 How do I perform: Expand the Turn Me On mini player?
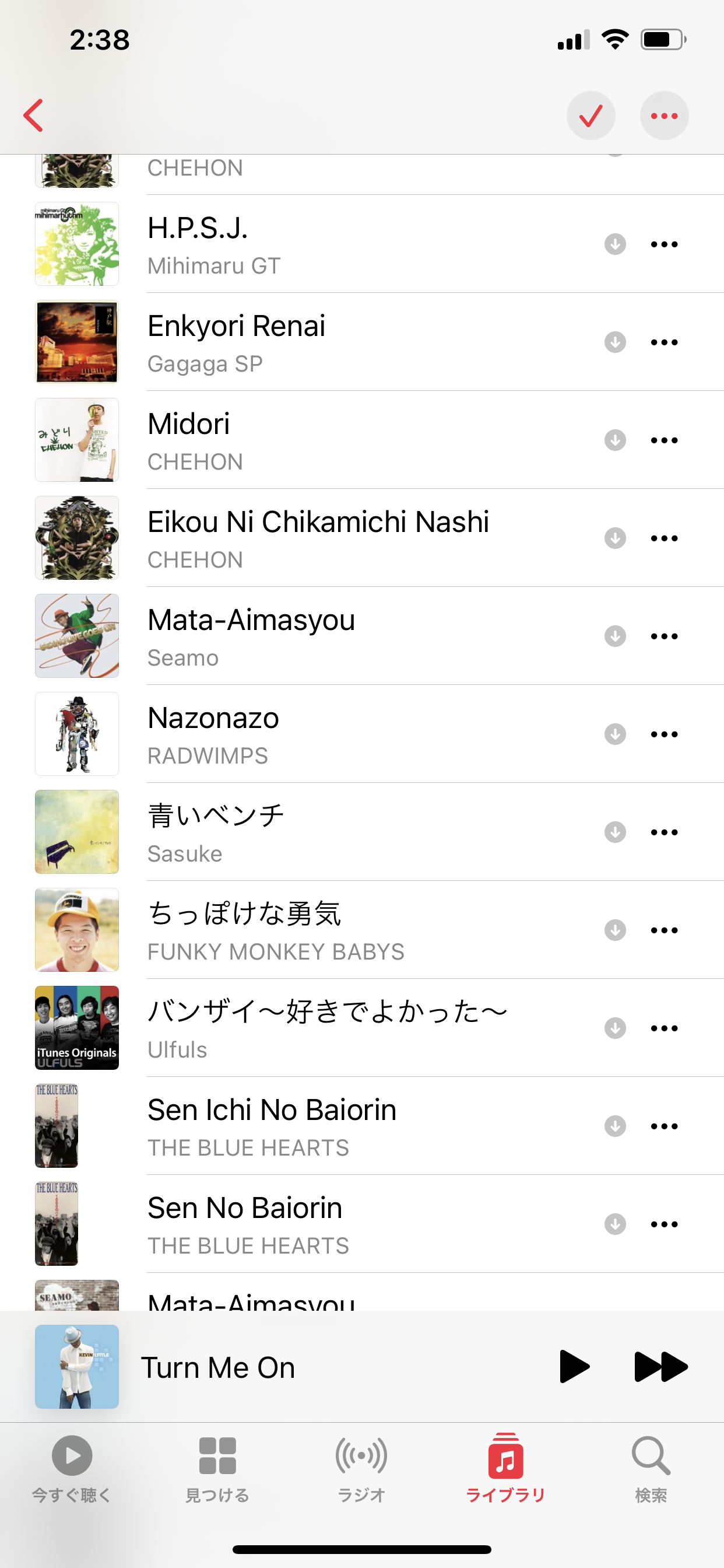click(x=304, y=1367)
